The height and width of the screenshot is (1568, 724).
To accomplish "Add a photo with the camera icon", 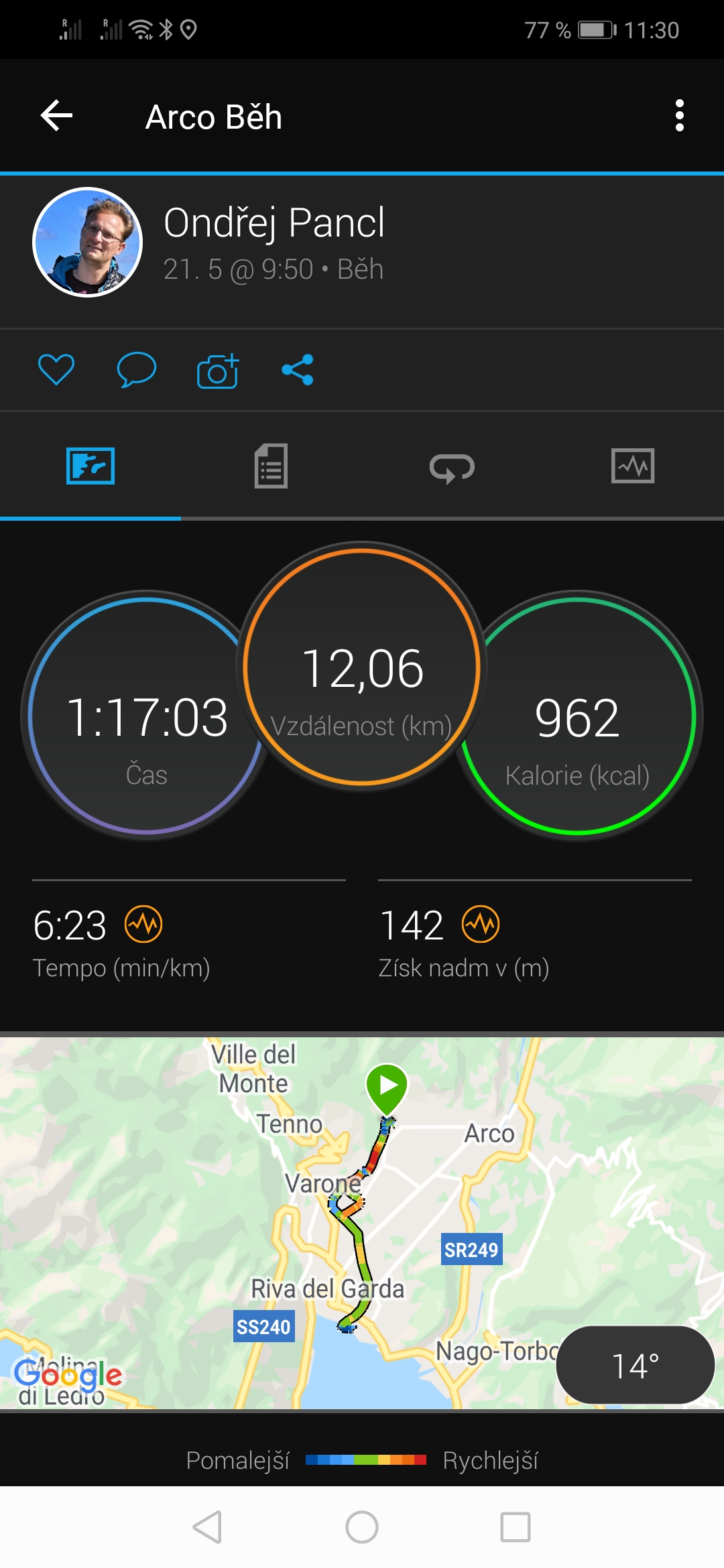I will pyautogui.click(x=218, y=371).
